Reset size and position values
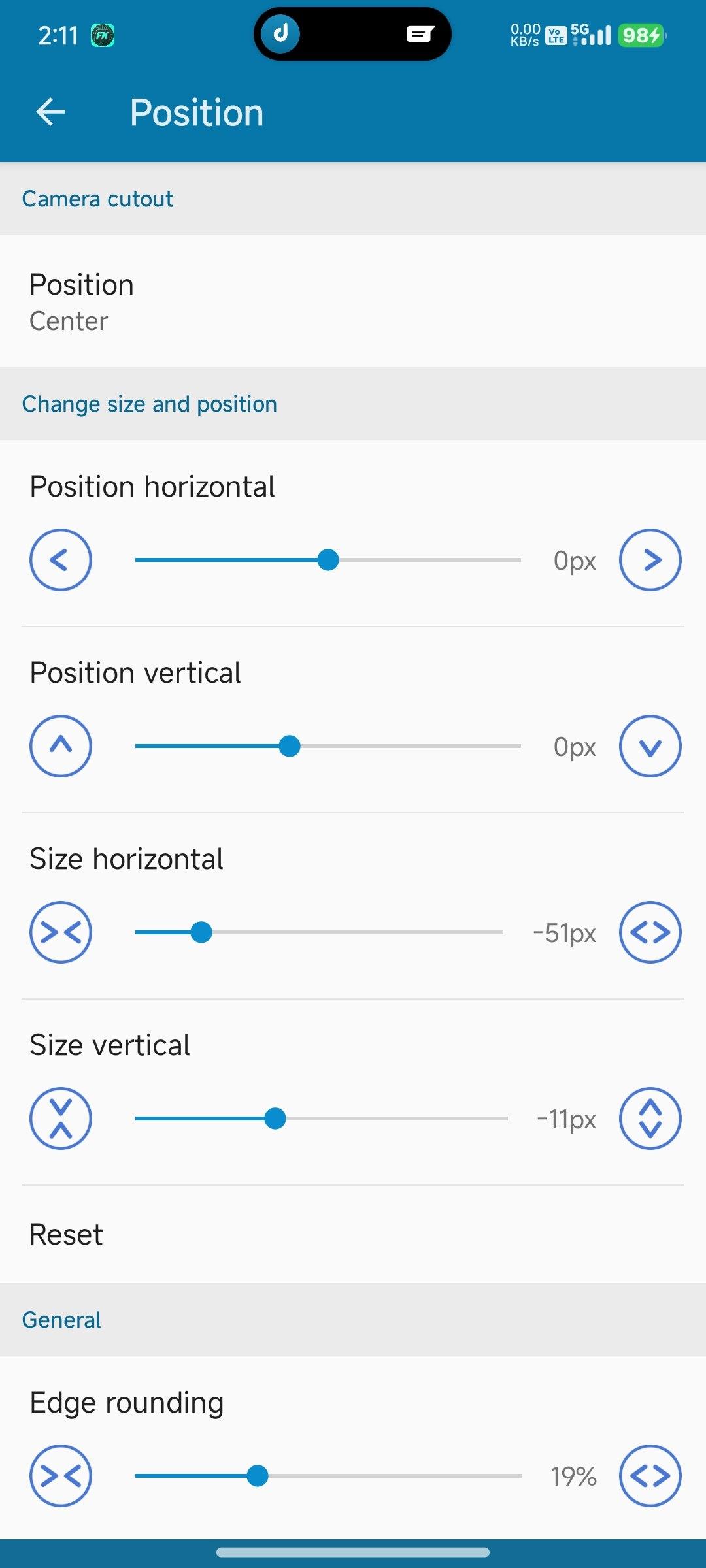Image resolution: width=706 pixels, height=1568 pixels. click(353, 1235)
